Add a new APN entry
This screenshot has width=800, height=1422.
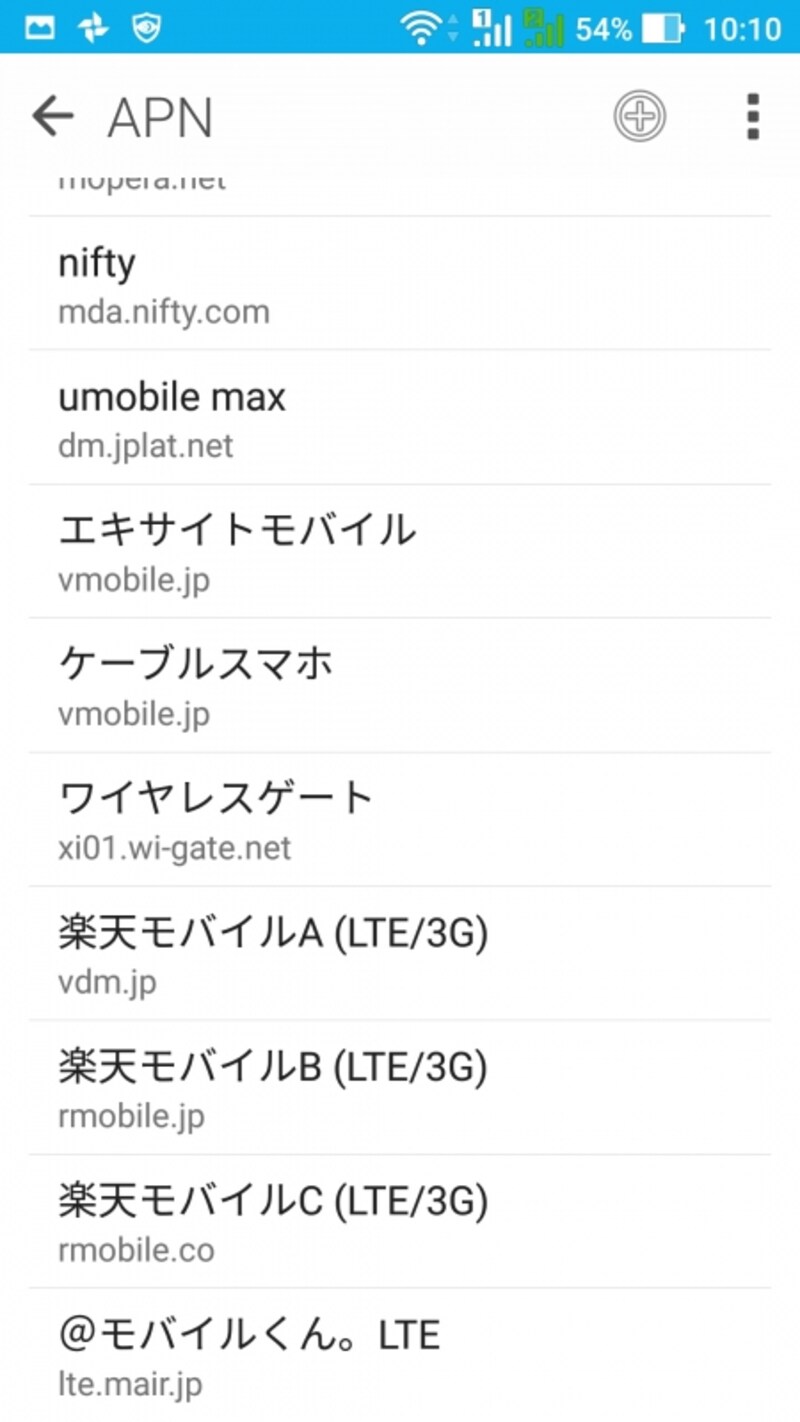(x=639, y=118)
